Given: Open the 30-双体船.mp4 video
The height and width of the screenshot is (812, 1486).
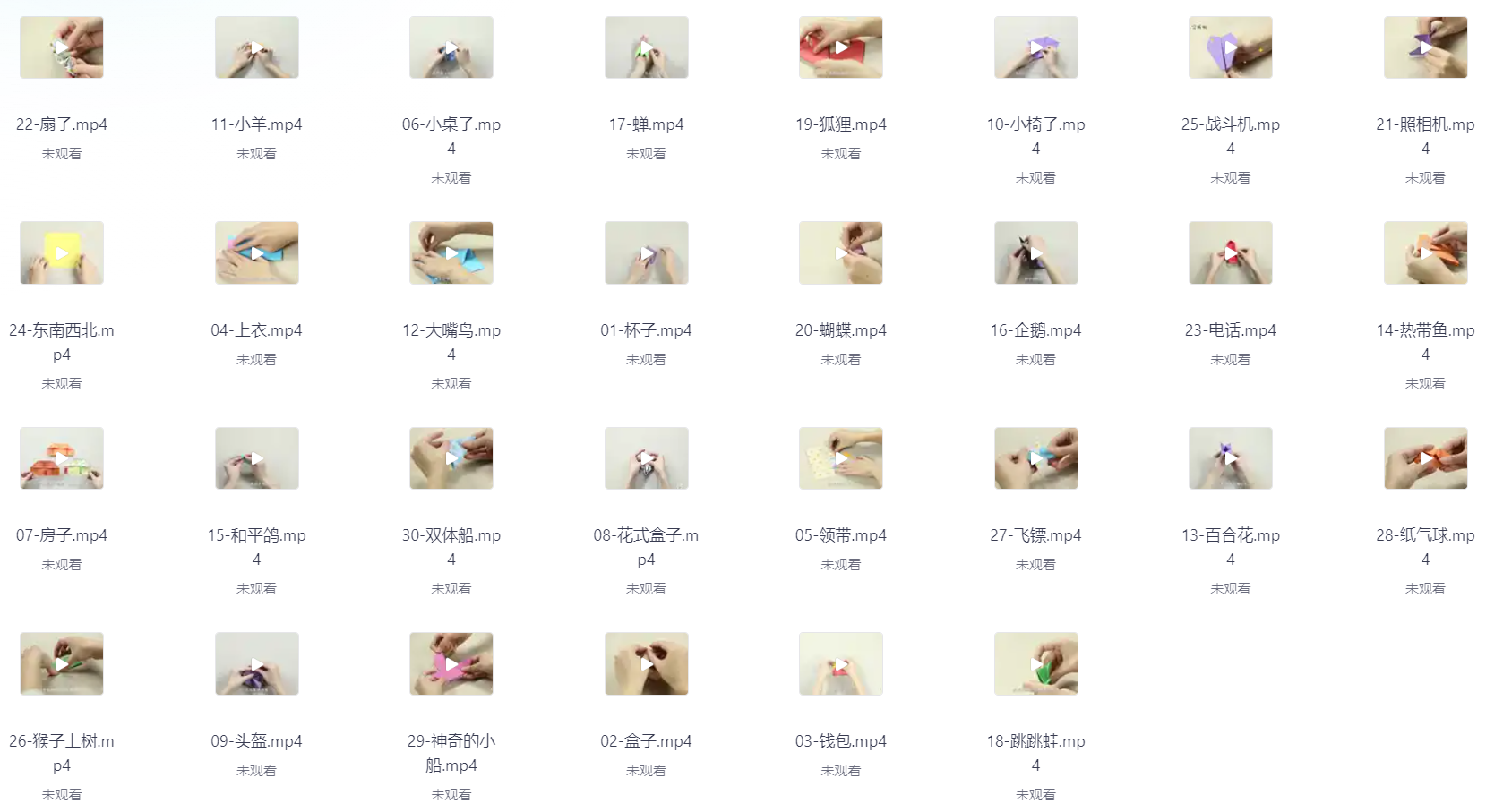Looking at the screenshot, I should 451,458.
